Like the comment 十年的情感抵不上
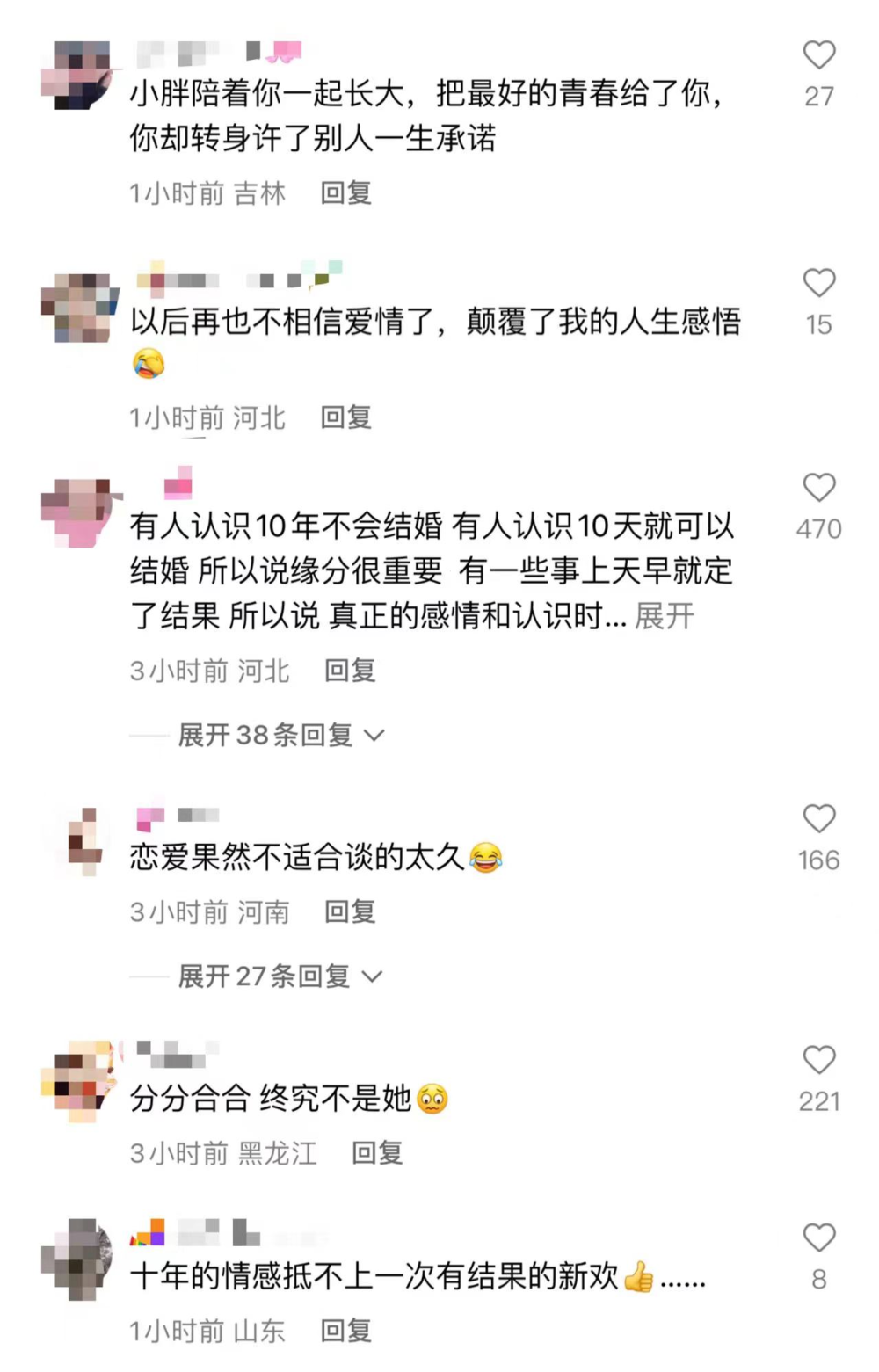 [818, 1238]
